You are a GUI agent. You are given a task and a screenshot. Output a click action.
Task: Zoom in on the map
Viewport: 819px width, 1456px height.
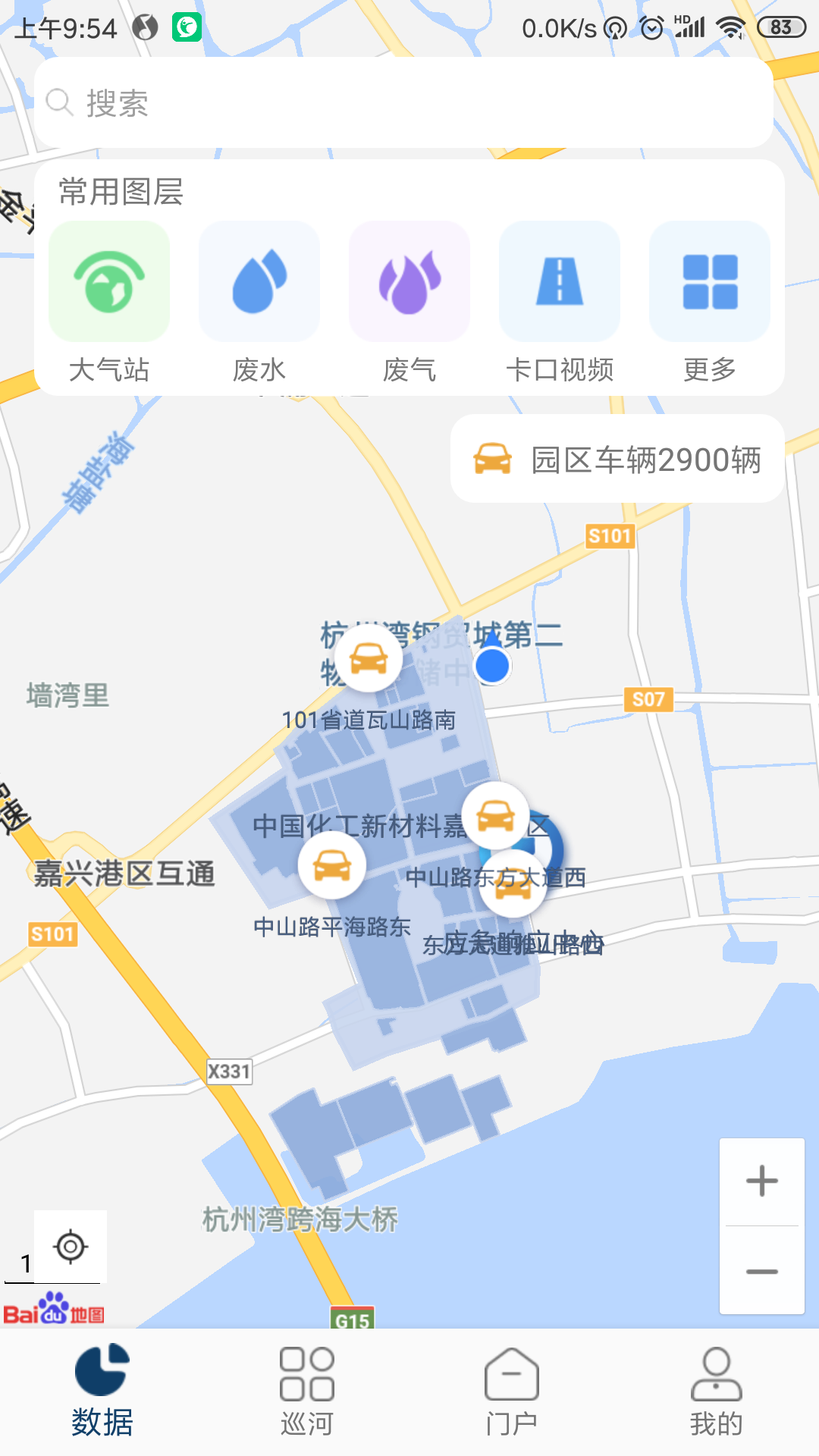click(x=761, y=1181)
